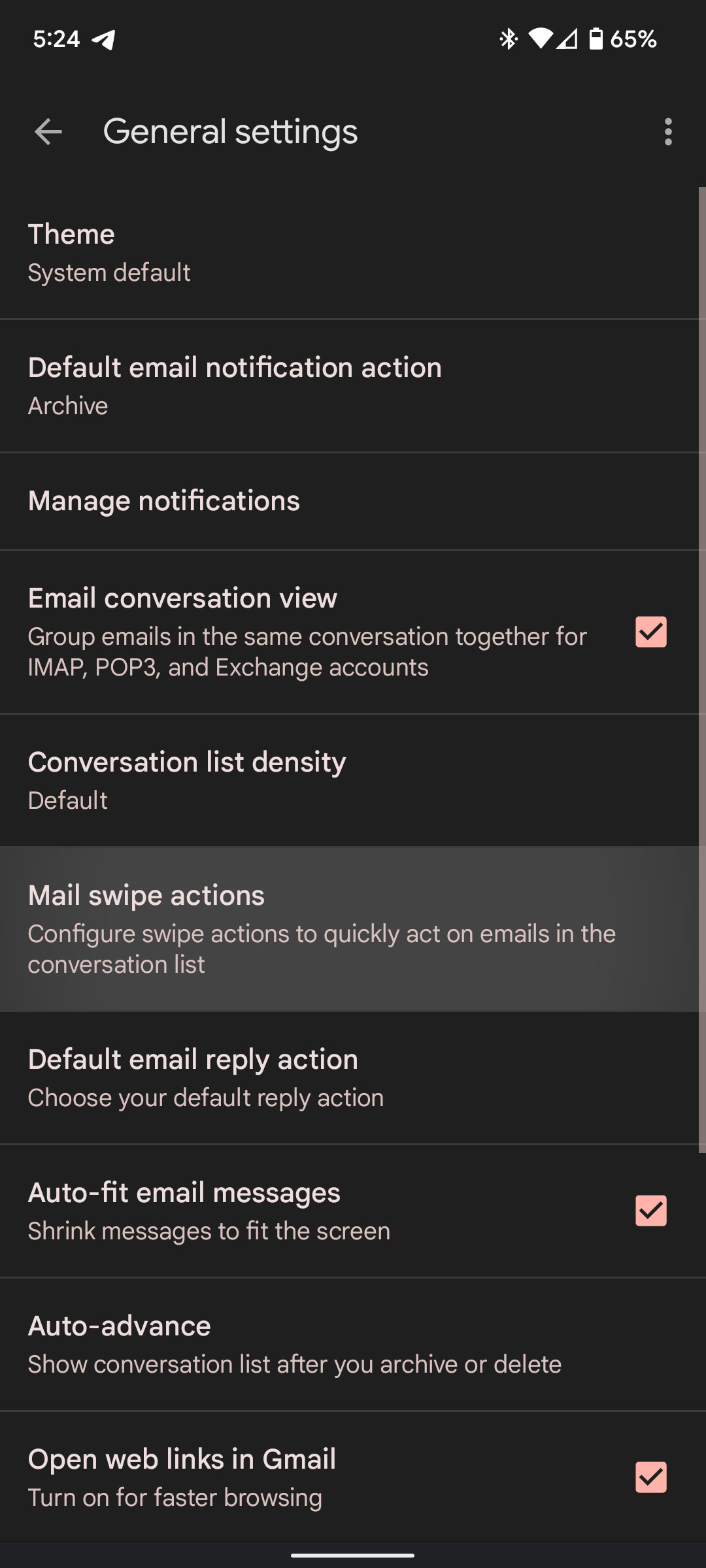Screen dimensions: 706x1568
Task: Tap the Bluetooth status icon
Action: pos(509,39)
